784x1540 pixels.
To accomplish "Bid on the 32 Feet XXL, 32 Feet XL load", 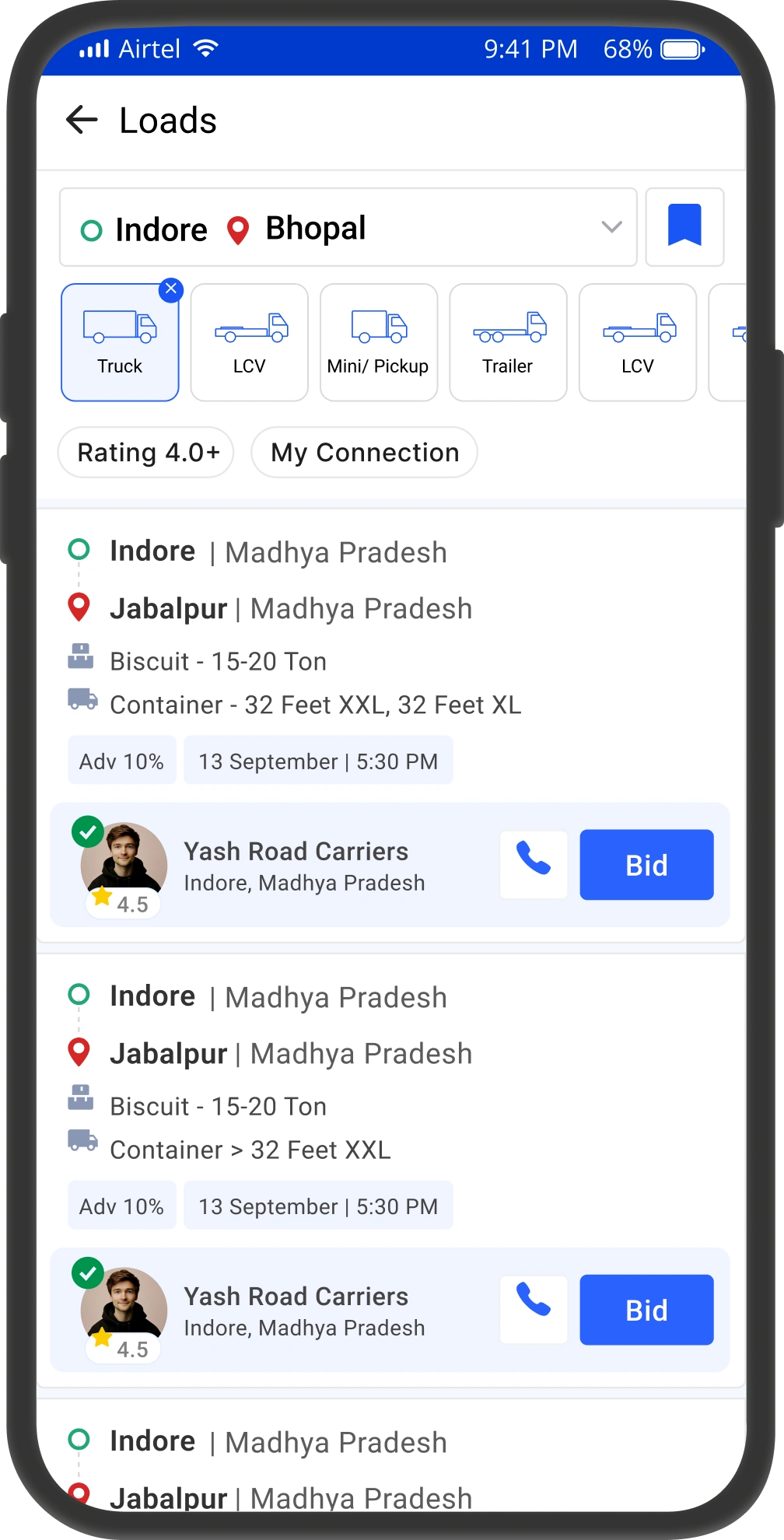I will coord(646,865).
